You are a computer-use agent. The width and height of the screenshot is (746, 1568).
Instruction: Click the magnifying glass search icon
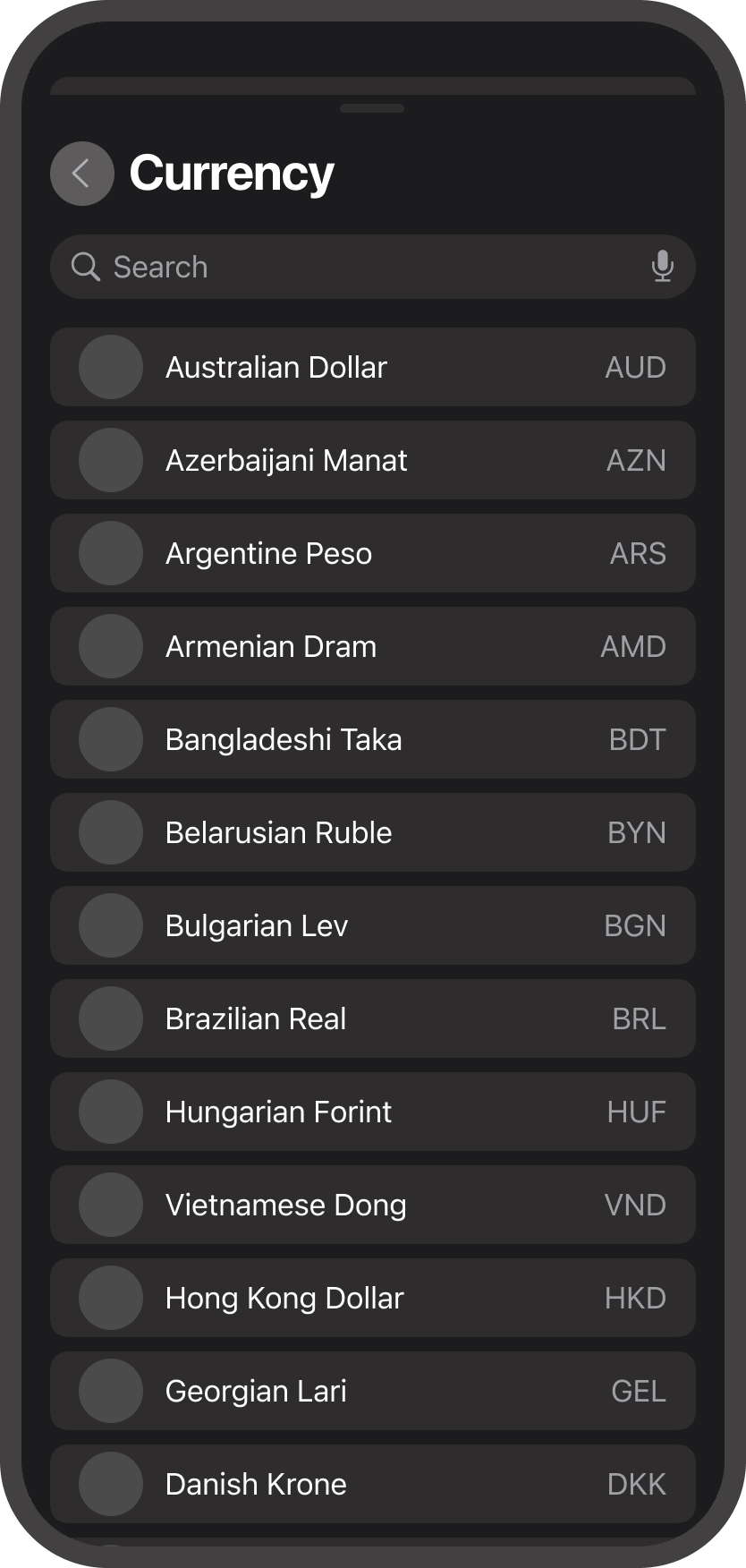(86, 267)
